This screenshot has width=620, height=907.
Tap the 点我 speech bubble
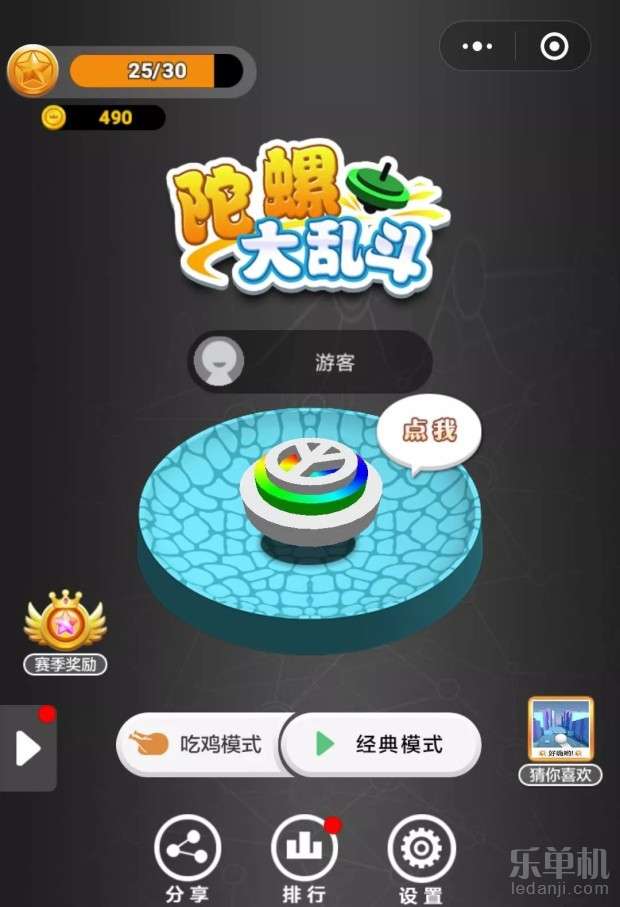pyautogui.click(x=430, y=432)
